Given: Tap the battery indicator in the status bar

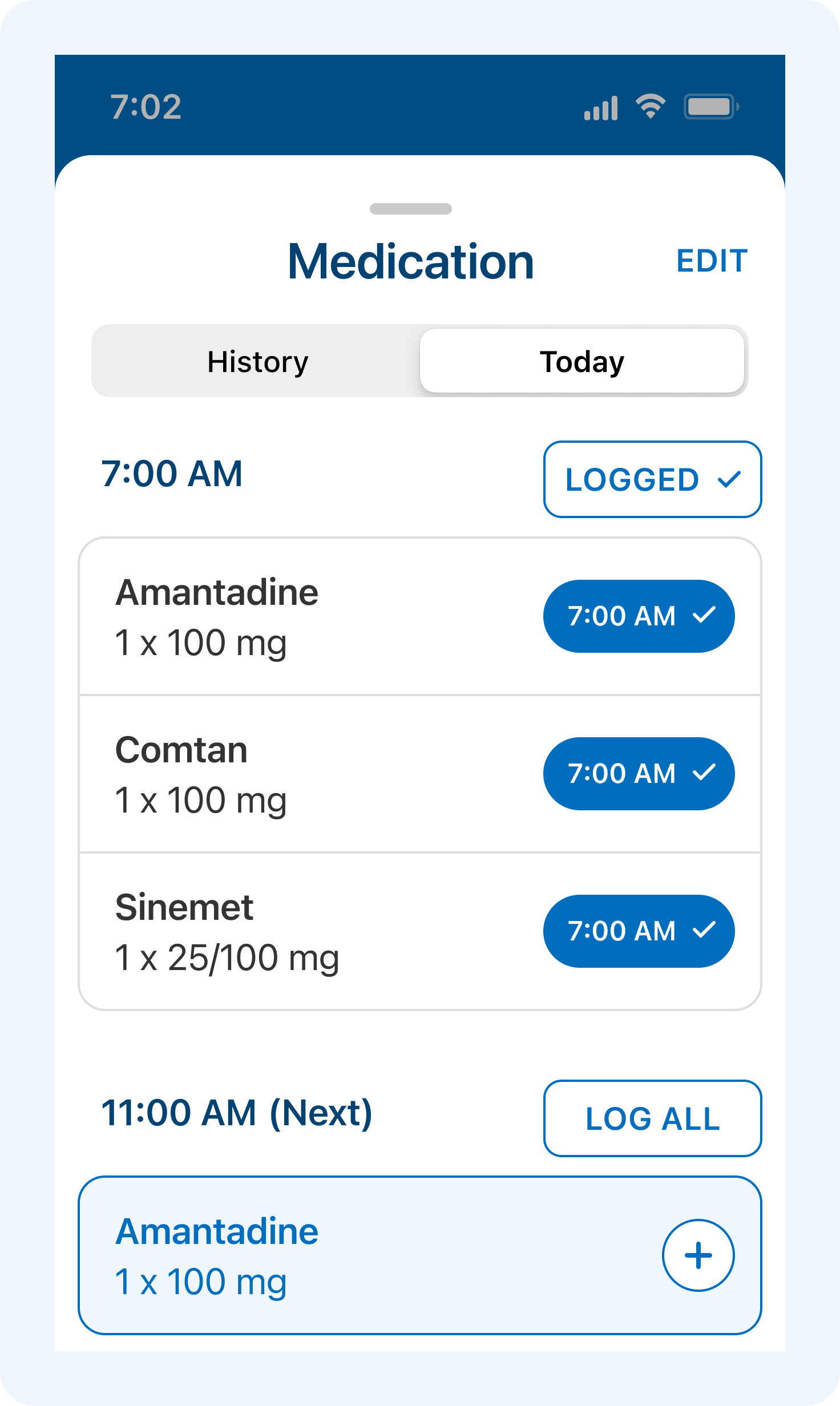Looking at the screenshot, I should point(710,106).
